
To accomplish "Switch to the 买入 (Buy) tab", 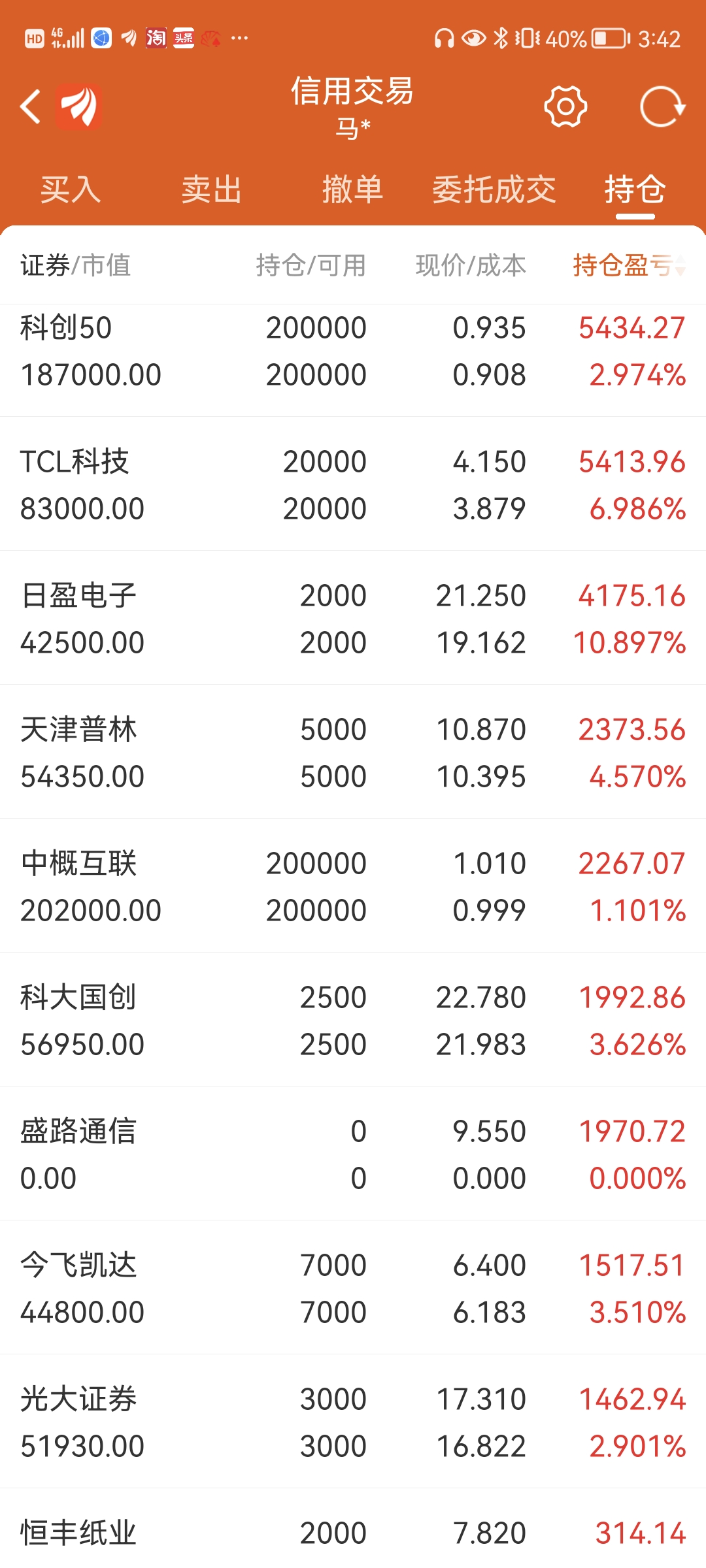I will coord(69,190).
